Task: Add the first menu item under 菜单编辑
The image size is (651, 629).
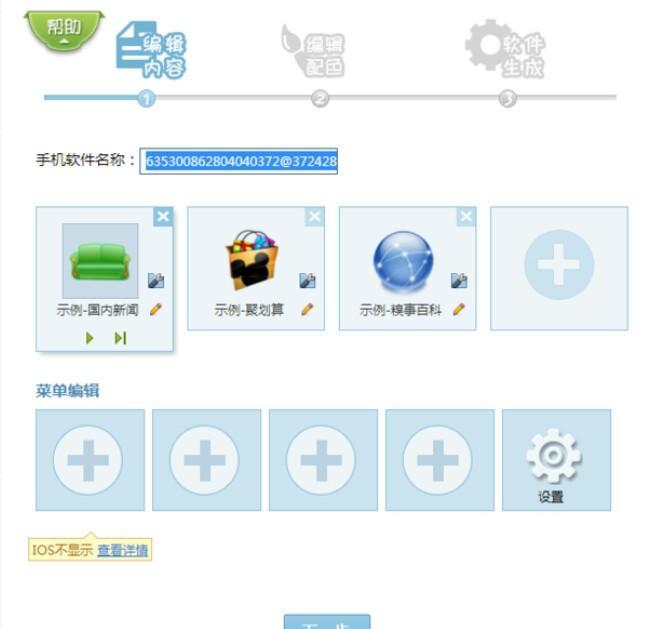Action: (x=89, y=460)
